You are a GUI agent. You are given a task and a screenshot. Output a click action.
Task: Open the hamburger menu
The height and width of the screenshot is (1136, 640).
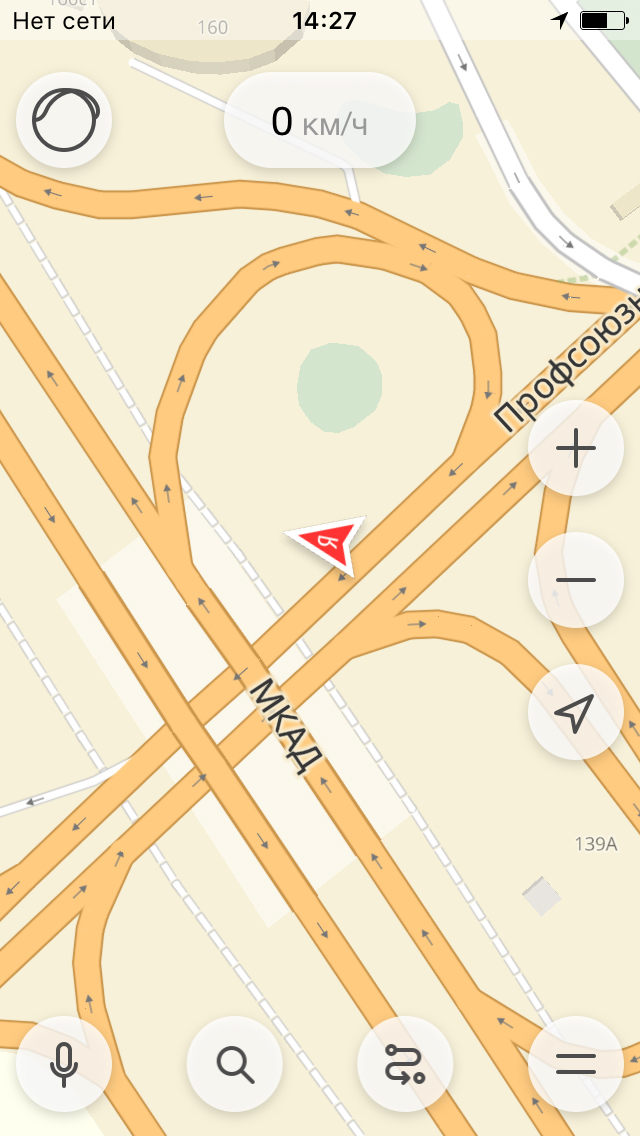[x=576, y=1064]
